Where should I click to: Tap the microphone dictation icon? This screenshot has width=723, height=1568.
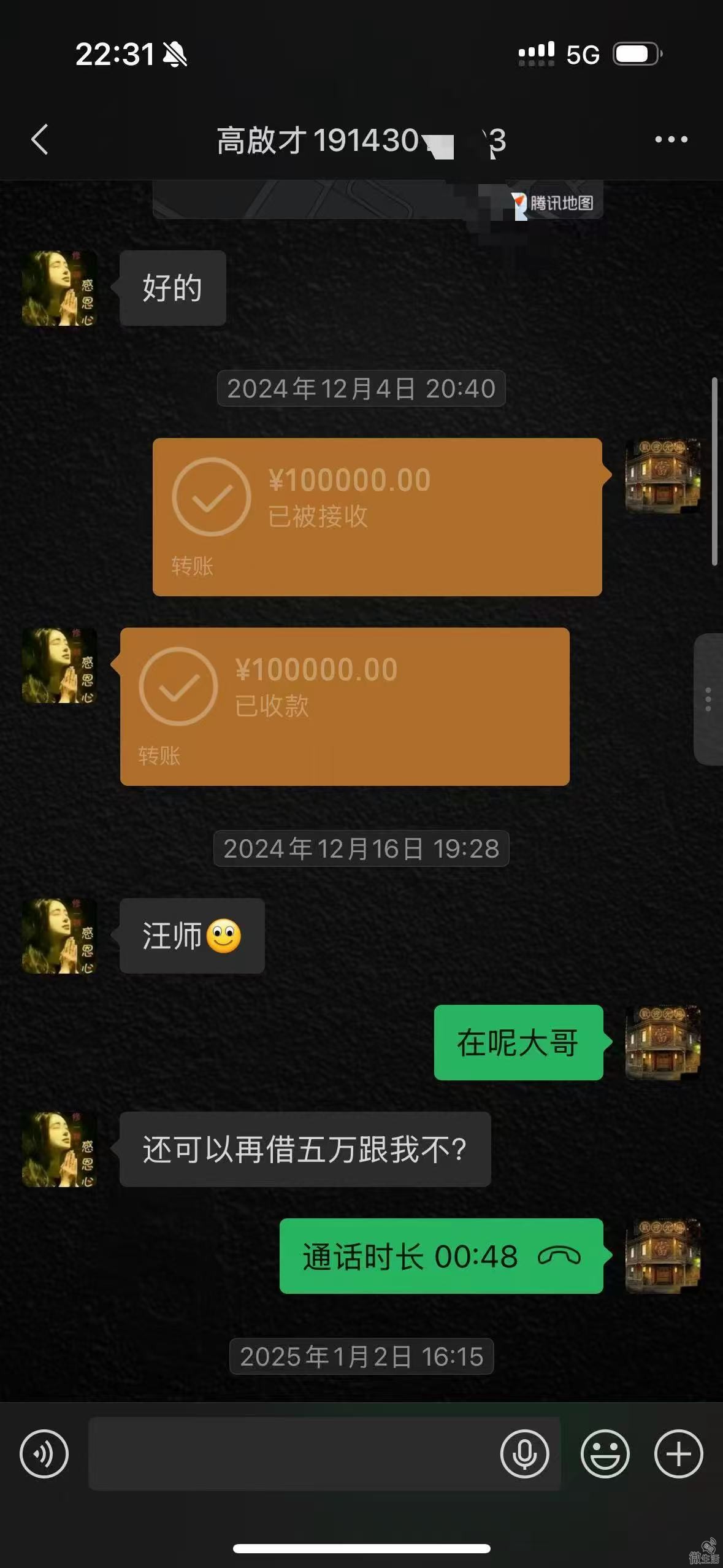524,1453
